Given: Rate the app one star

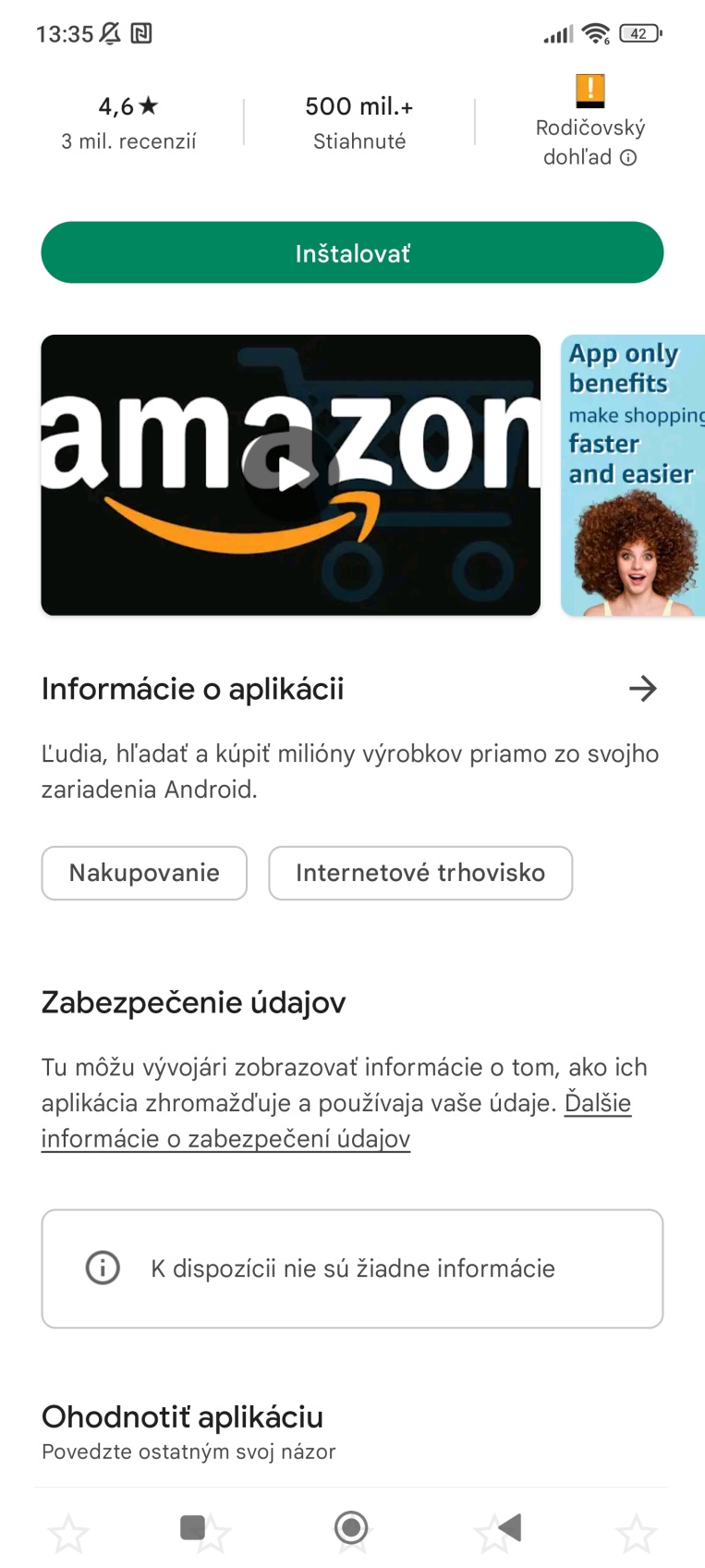Looking at the screenshot, I should coord(68,1535).
